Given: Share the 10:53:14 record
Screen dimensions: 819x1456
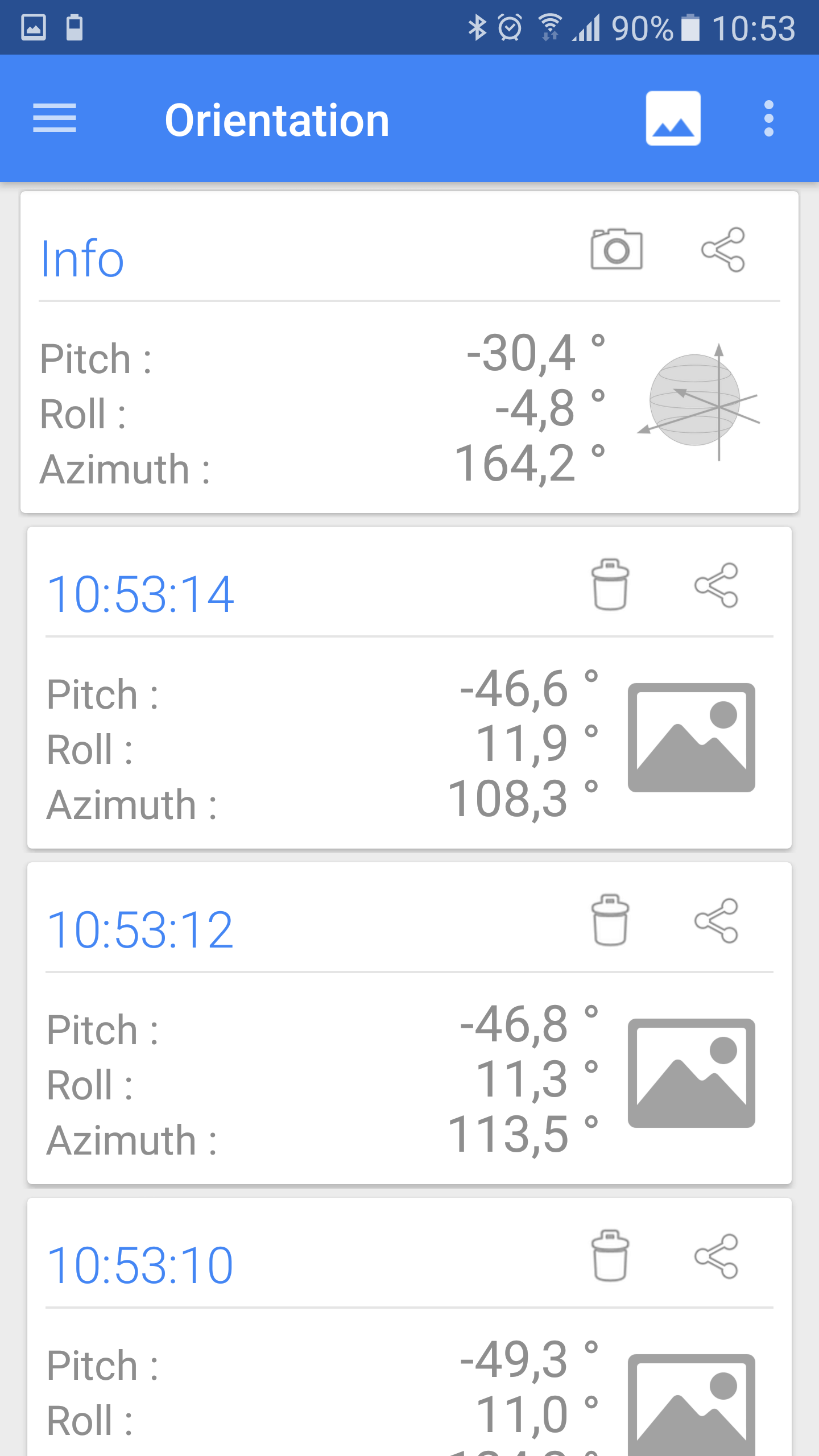Looking at the screenshot, I should point(717,585).
